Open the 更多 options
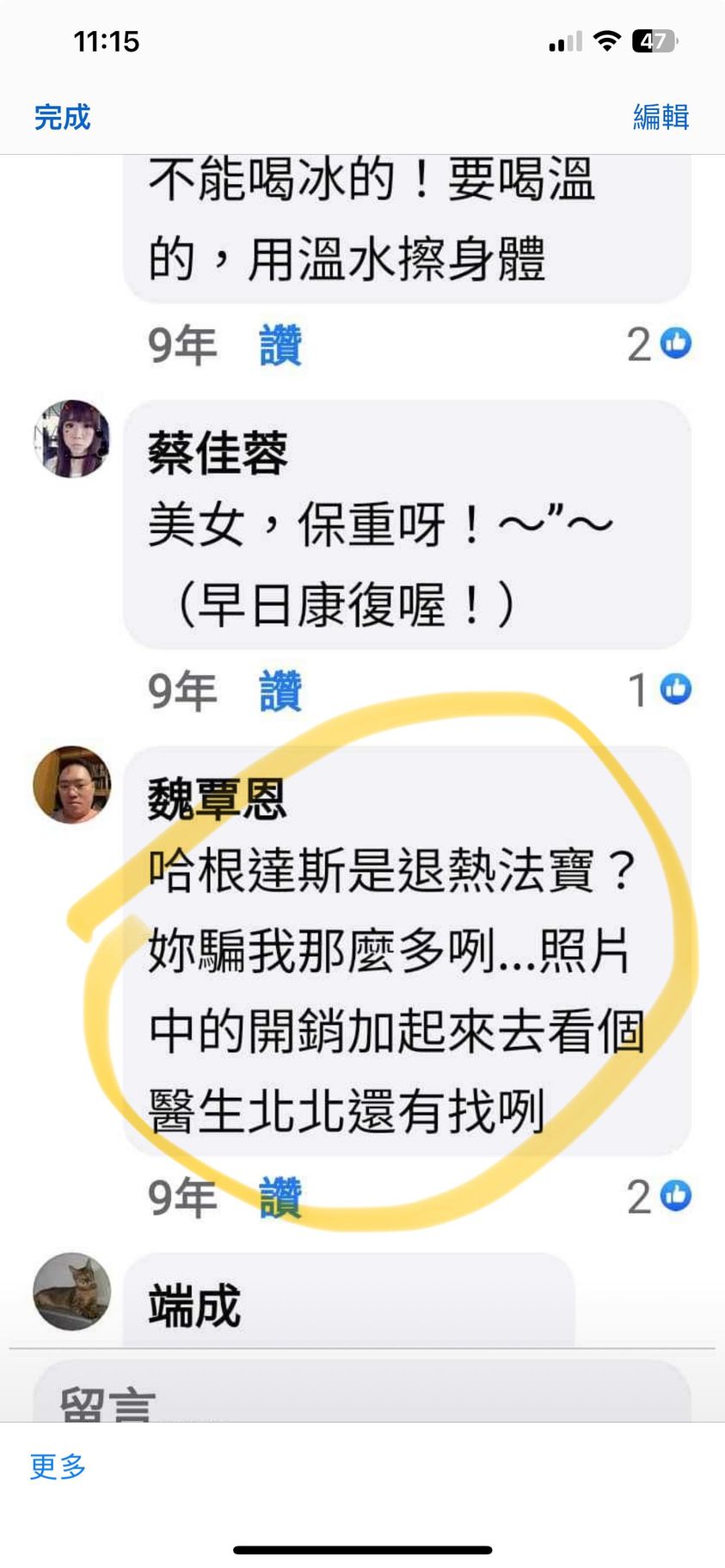This screenshot has width=725, height=1568. click(58, 1466)
